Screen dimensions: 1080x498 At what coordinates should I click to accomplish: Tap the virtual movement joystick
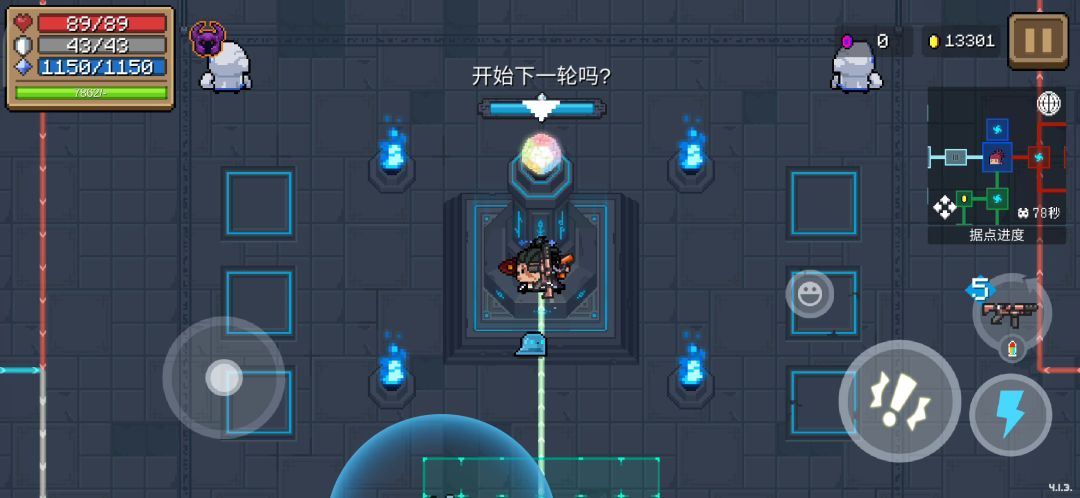click(x=223, y=377)
